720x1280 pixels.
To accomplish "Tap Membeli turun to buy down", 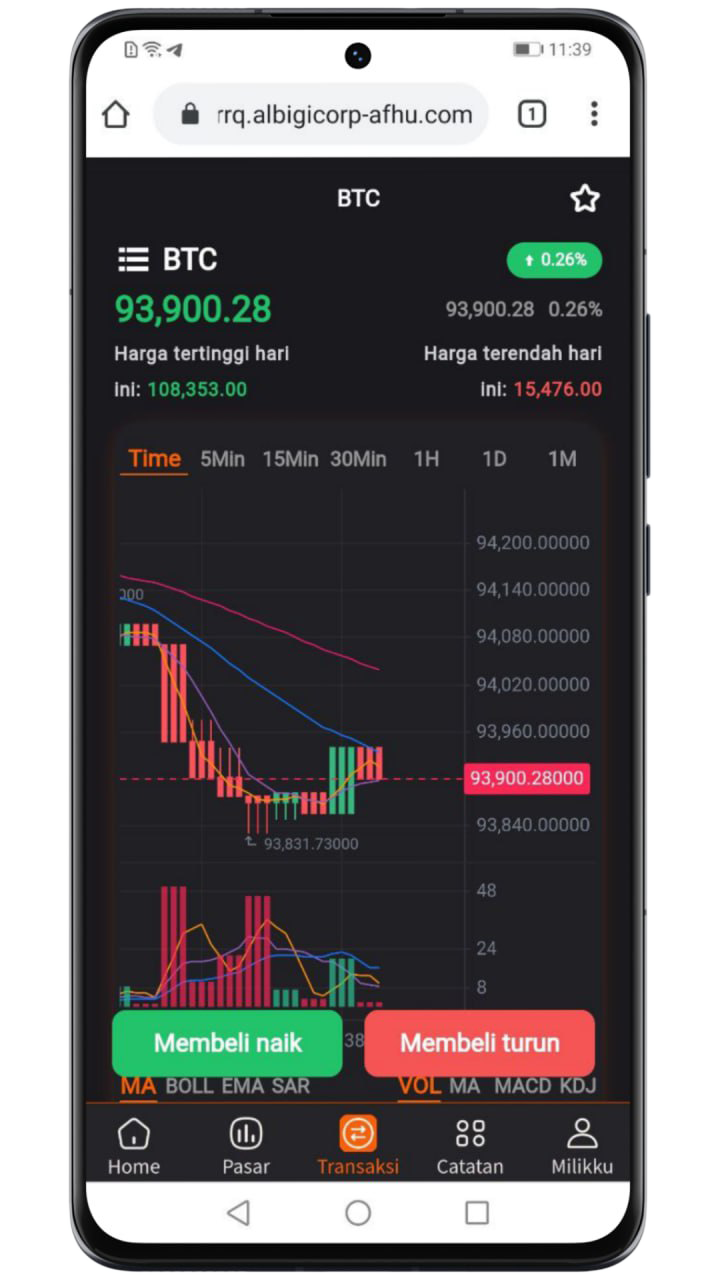I will coord(480,1043).
